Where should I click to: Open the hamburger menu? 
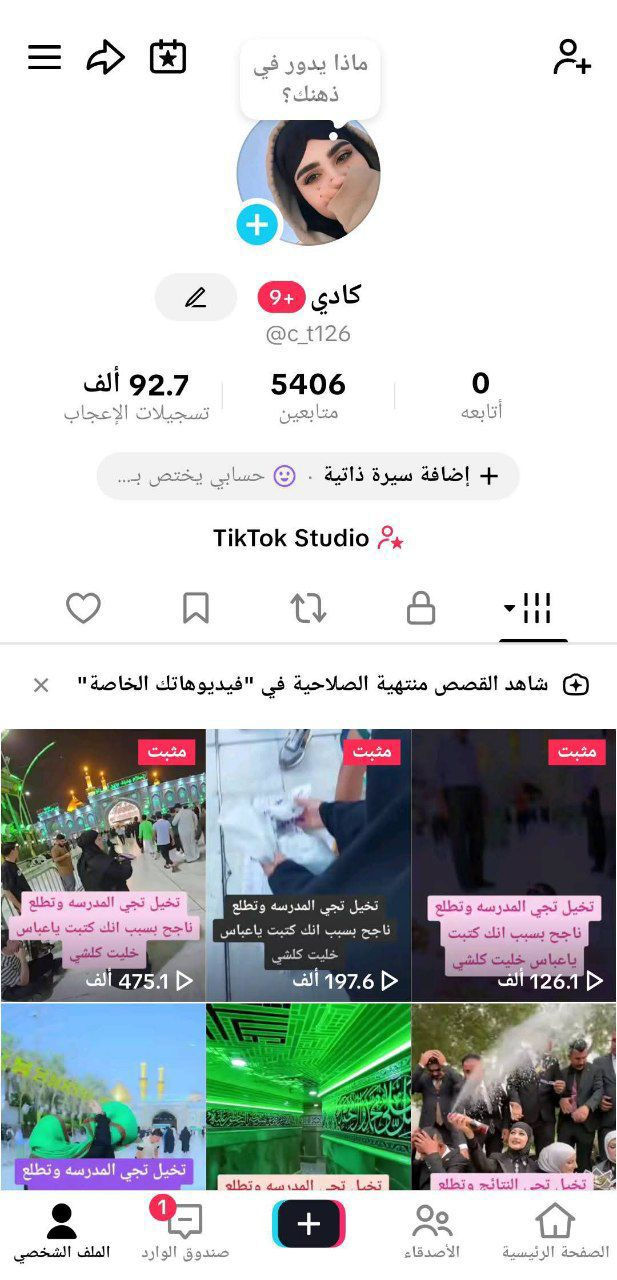tap(44, 57)
